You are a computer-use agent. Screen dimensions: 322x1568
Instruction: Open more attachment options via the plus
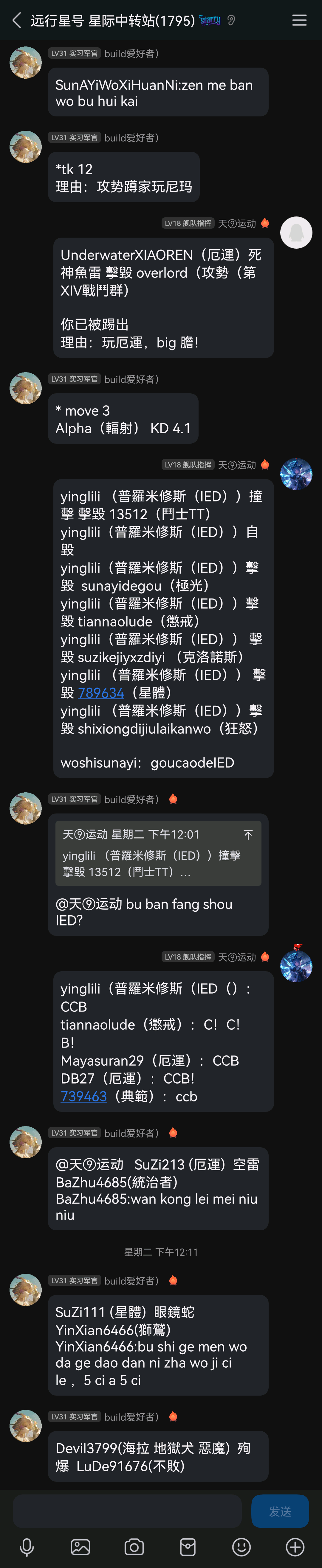click(x=295, y=1547)
